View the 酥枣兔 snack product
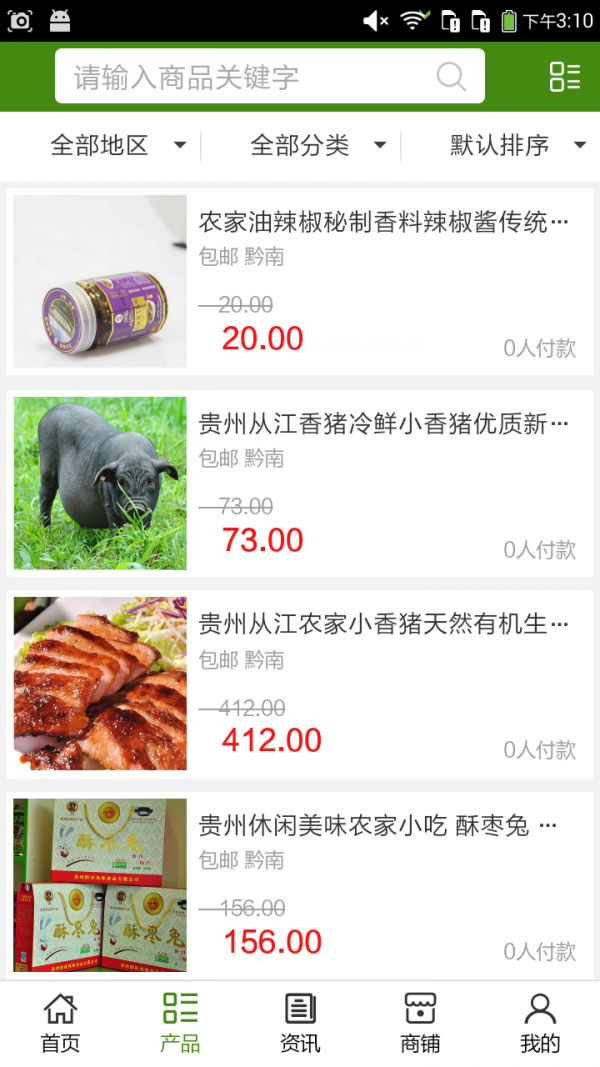Image resolution: width=600 pixels, height=1067 pixels. tap(300, 885)
